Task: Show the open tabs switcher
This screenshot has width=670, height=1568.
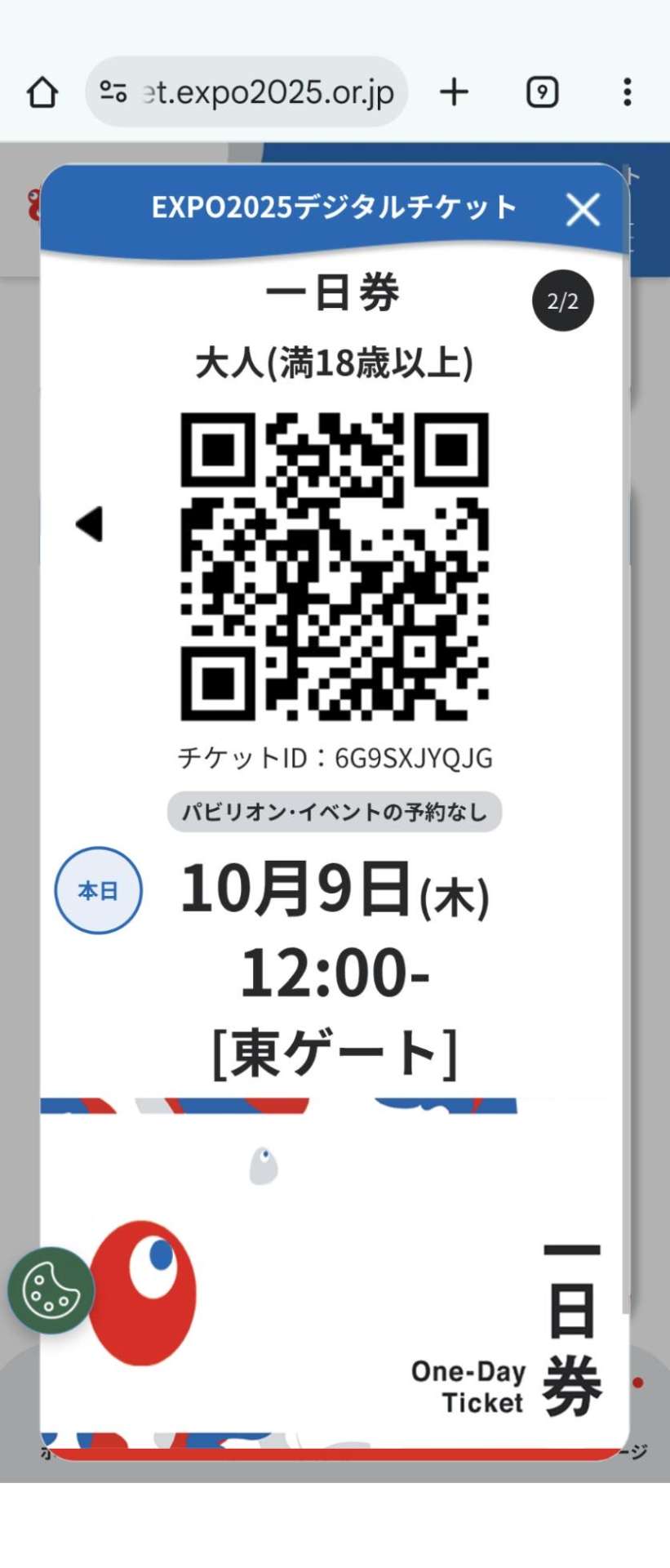Action: (542, 92)
